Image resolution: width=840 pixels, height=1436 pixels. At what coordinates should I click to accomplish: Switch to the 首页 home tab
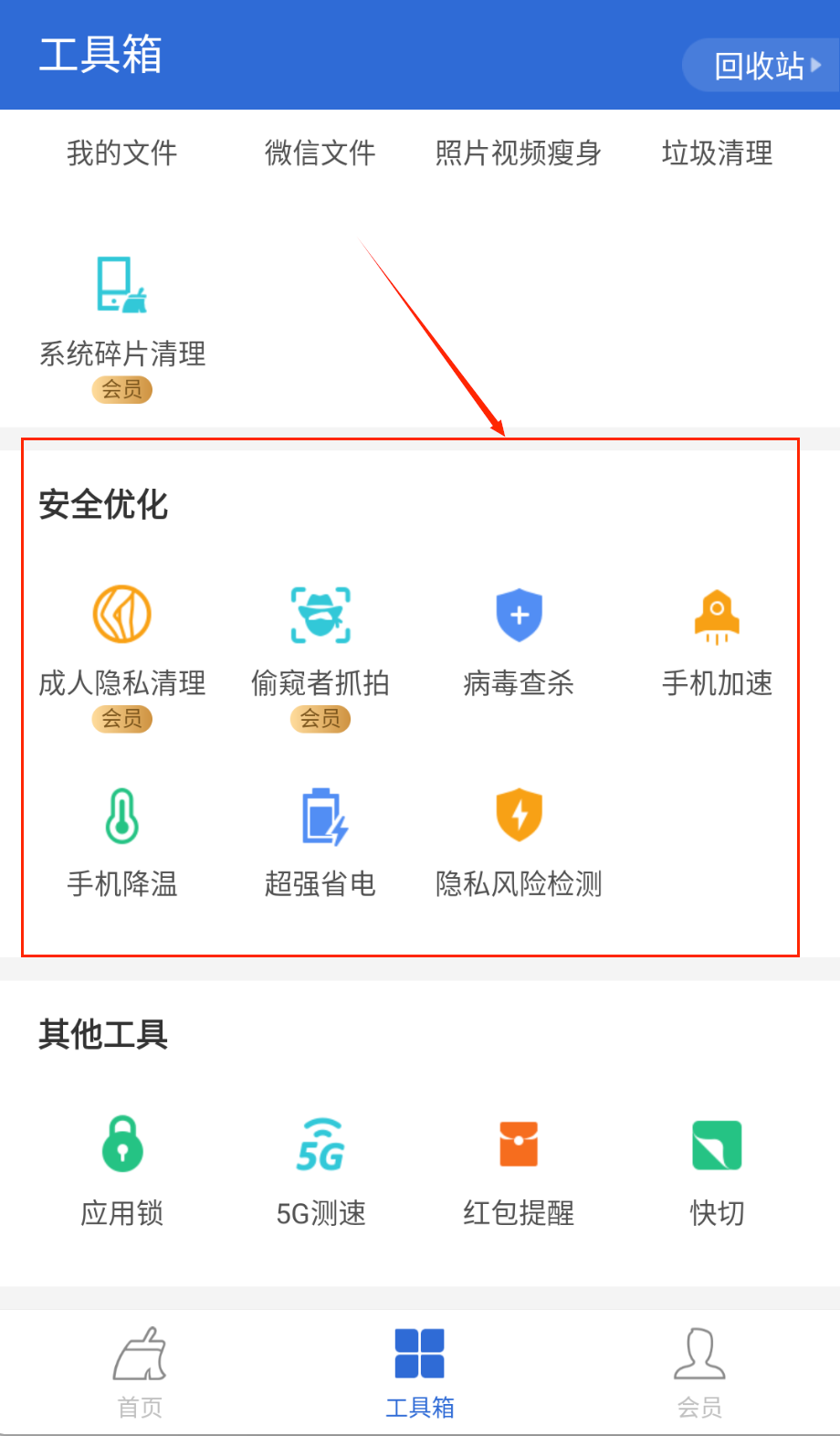(x=140, y=1372)
